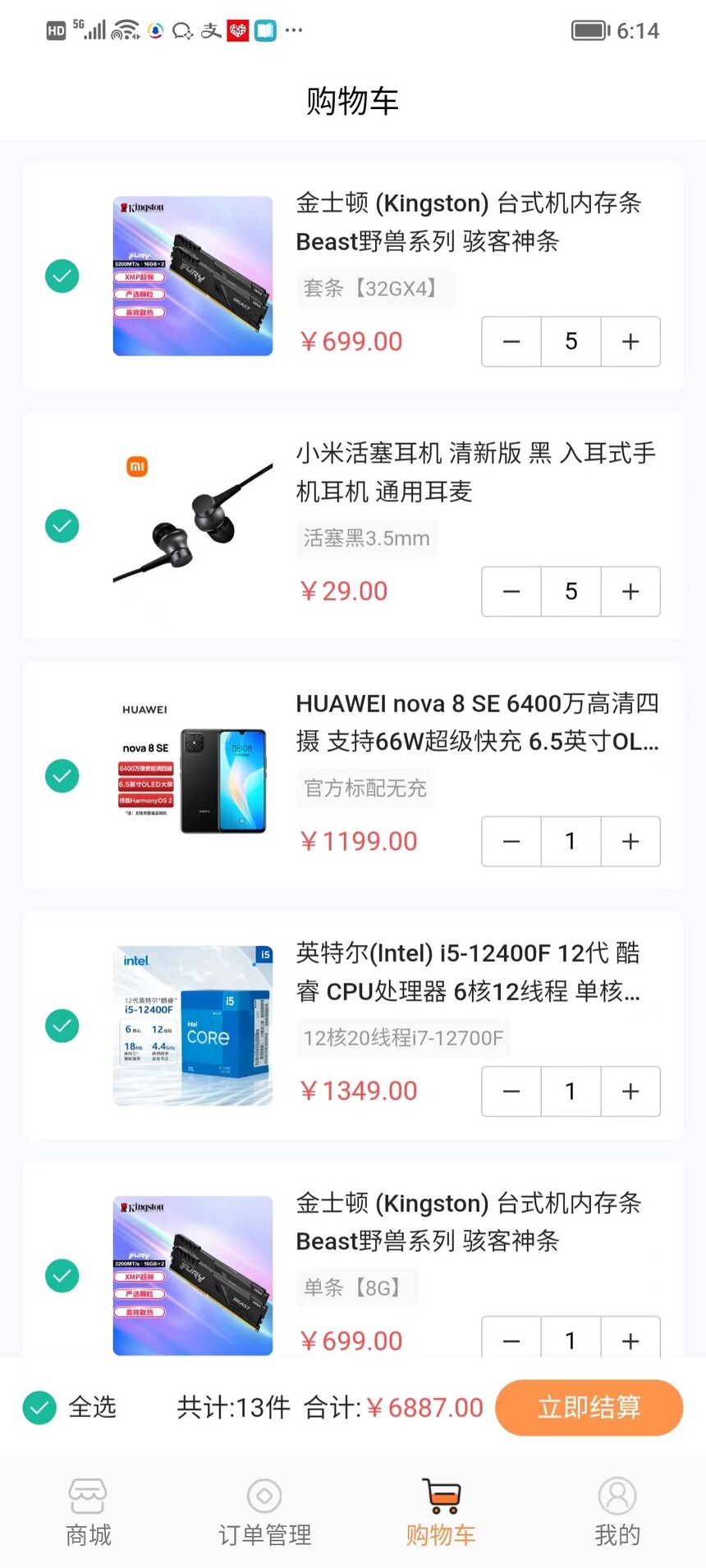
Task: Uncheck the HUAWEI nova 8 SE item
Action: [62, 775]
